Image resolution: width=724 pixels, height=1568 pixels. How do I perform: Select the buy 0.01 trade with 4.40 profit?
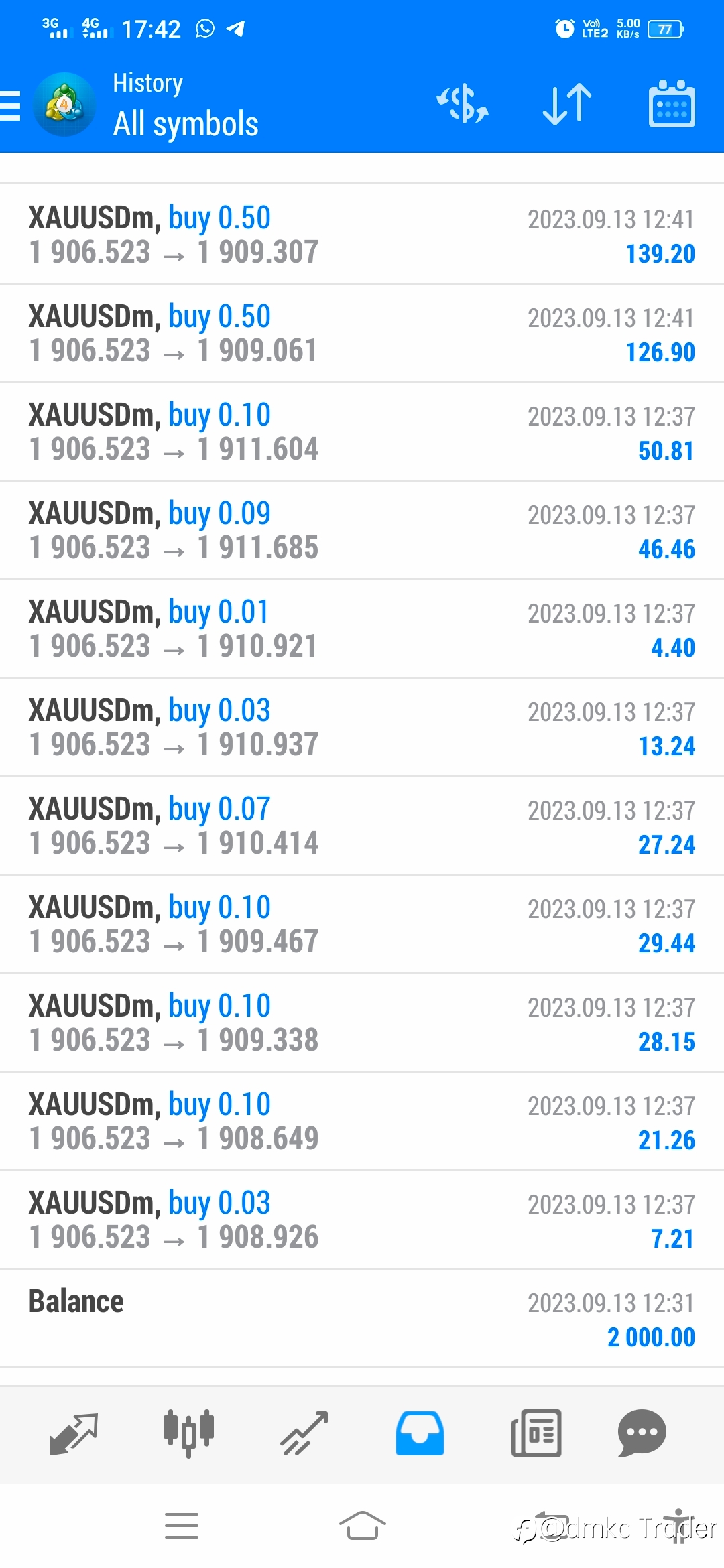click(x=362, y=629)
